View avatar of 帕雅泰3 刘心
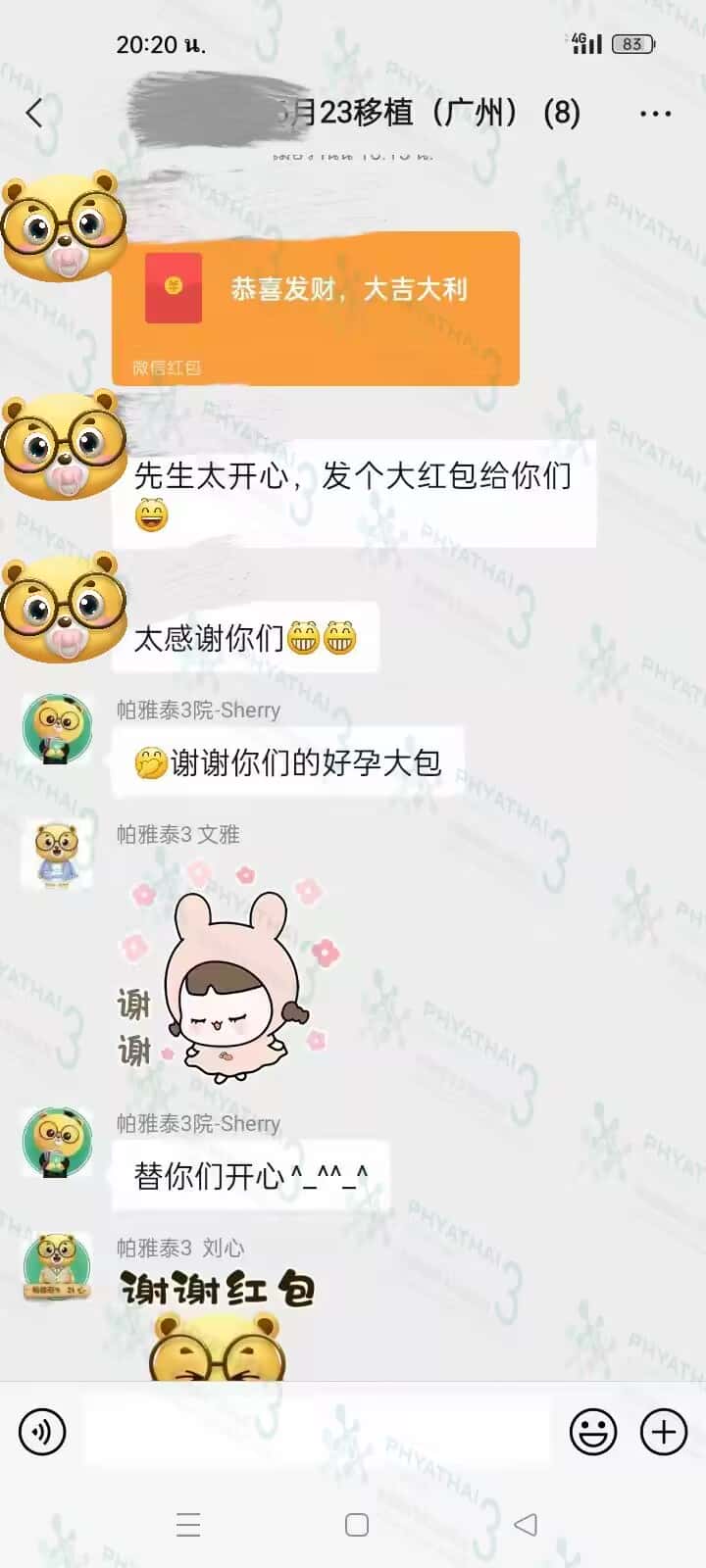The height and width of the screenshot is (1568, 706). coord(57,1266)
